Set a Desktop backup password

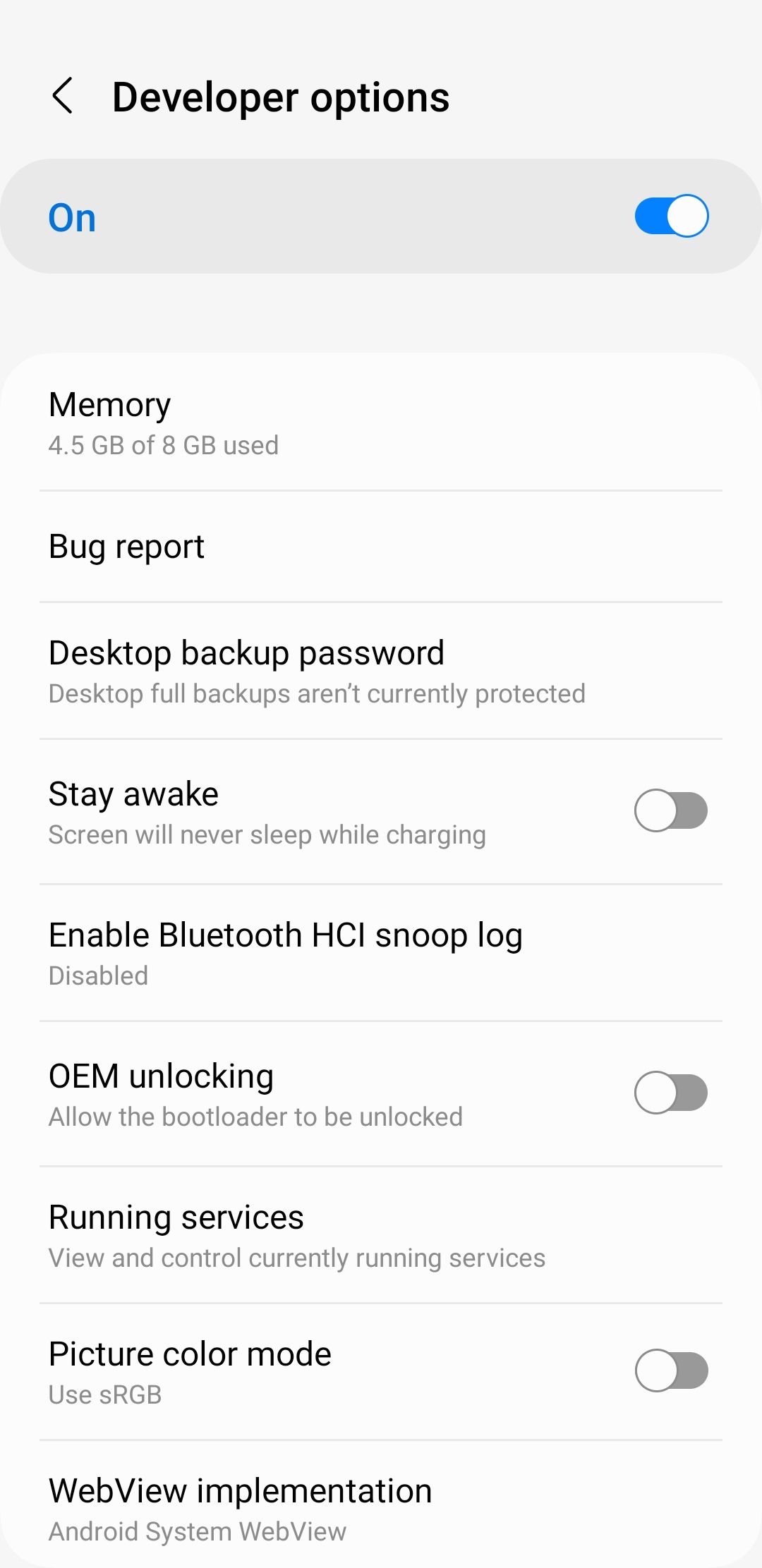tap(282, 669)
